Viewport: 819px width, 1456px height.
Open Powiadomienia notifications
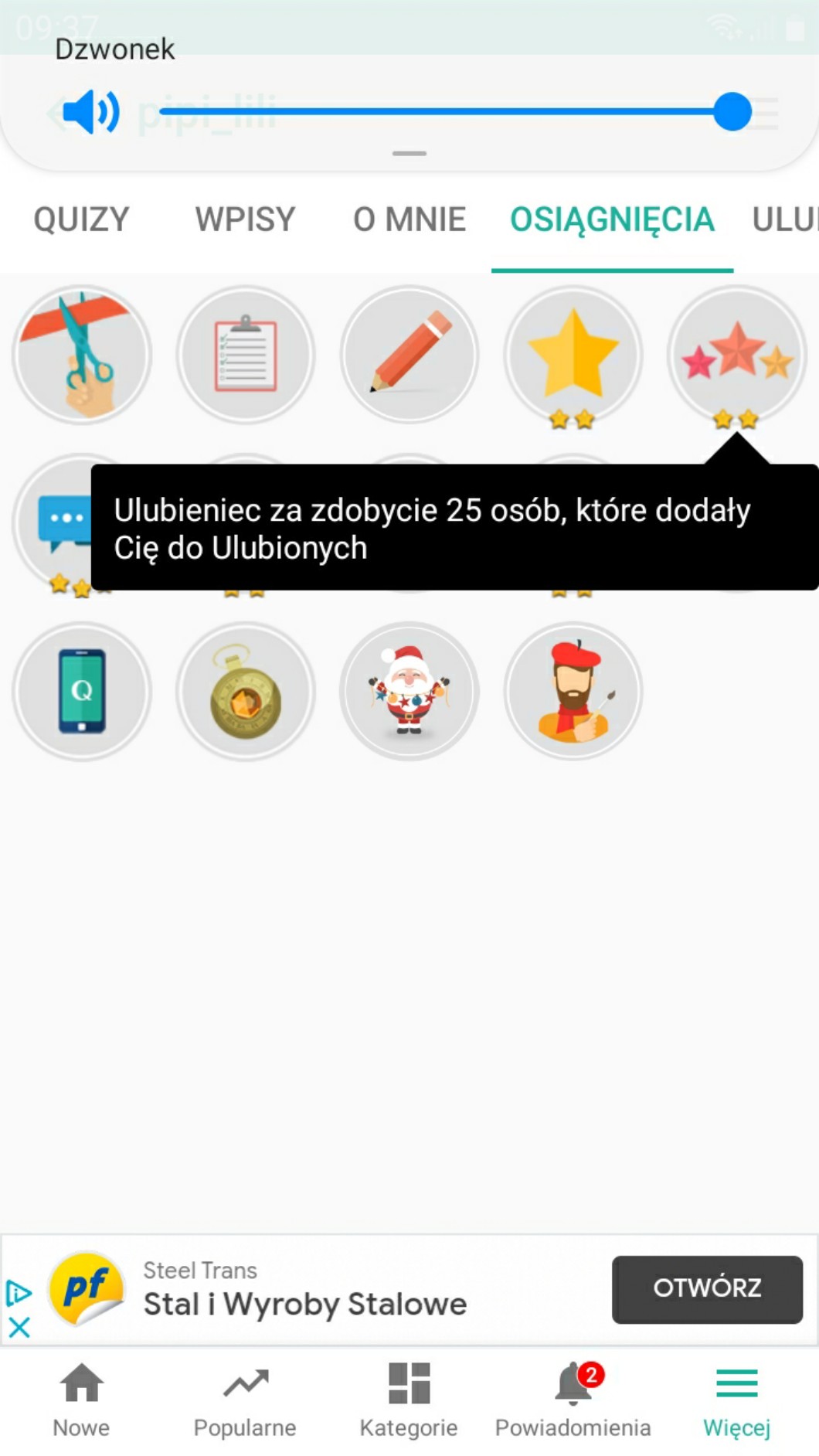pyautogui.click(x=573, y=1399)
